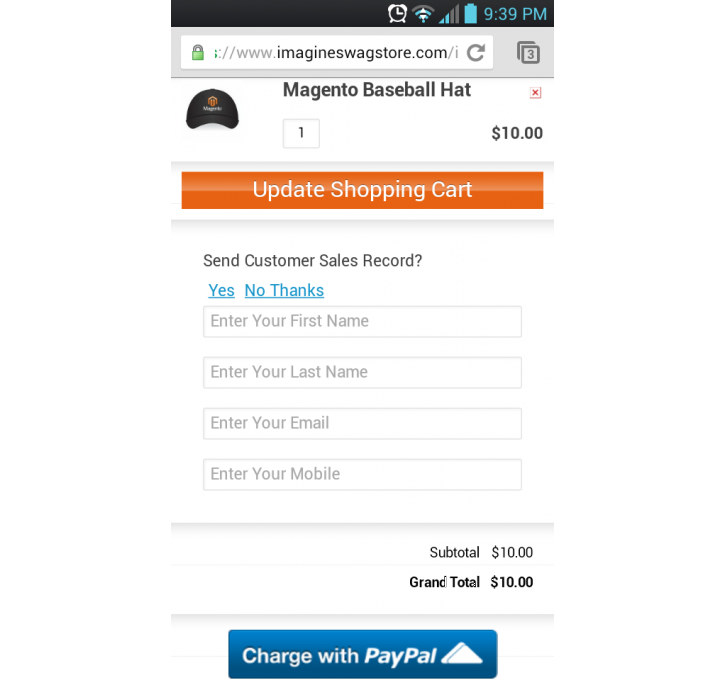
Task: Focus the Enter Your First Name field
Action: [x=362, y=321]
